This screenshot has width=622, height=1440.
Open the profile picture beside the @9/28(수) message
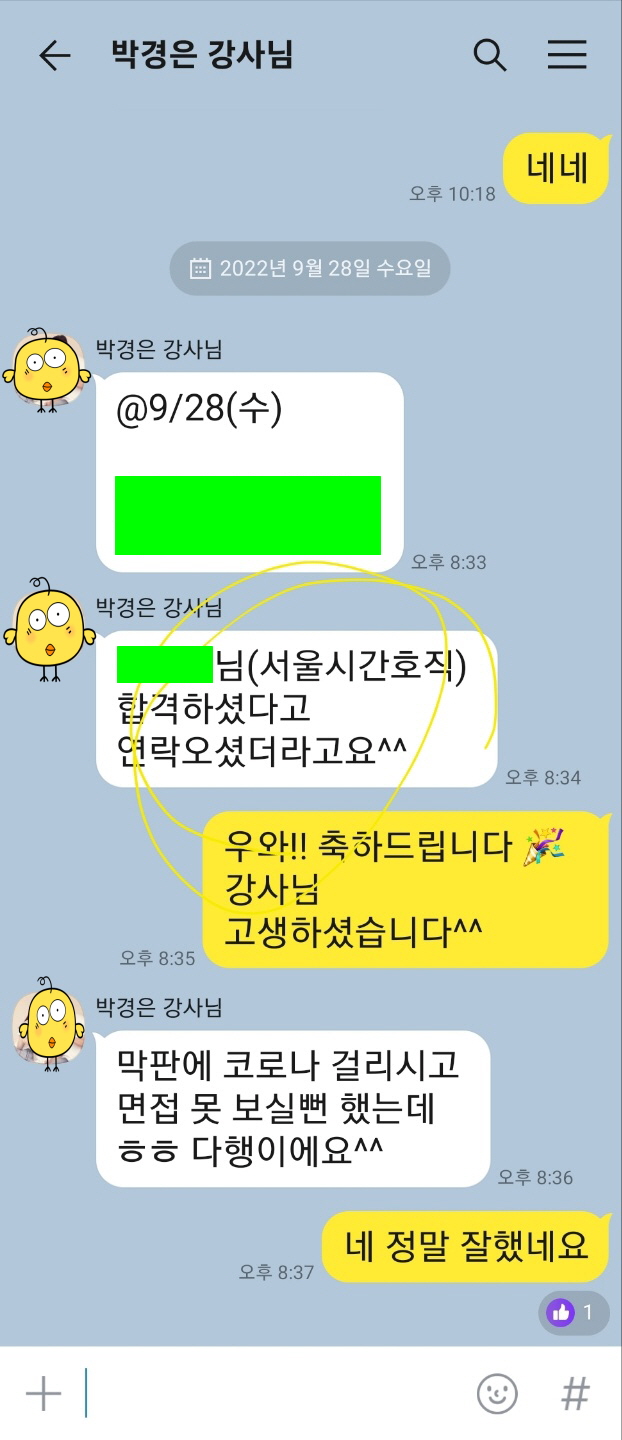pyautogui.click(x=46, y=370)
